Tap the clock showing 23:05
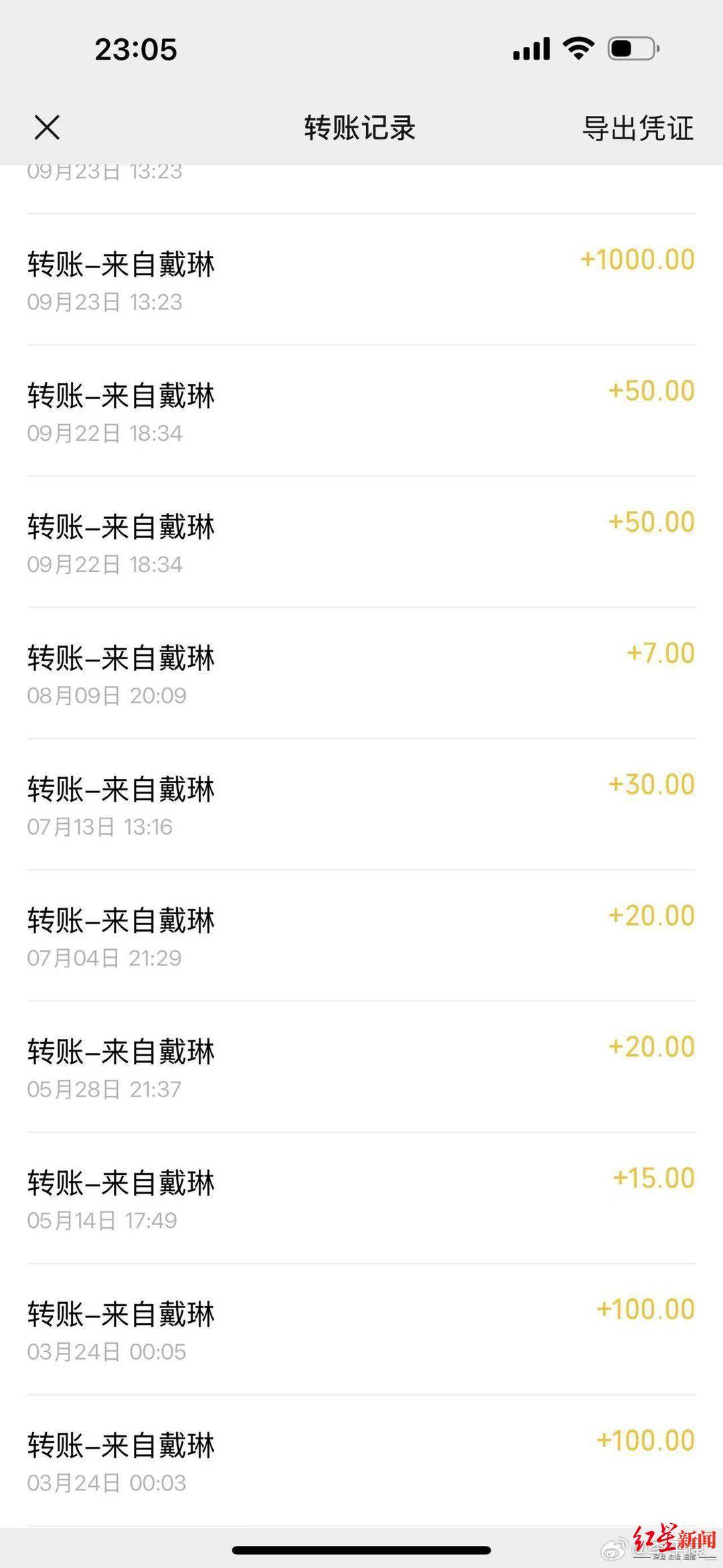 137,48
